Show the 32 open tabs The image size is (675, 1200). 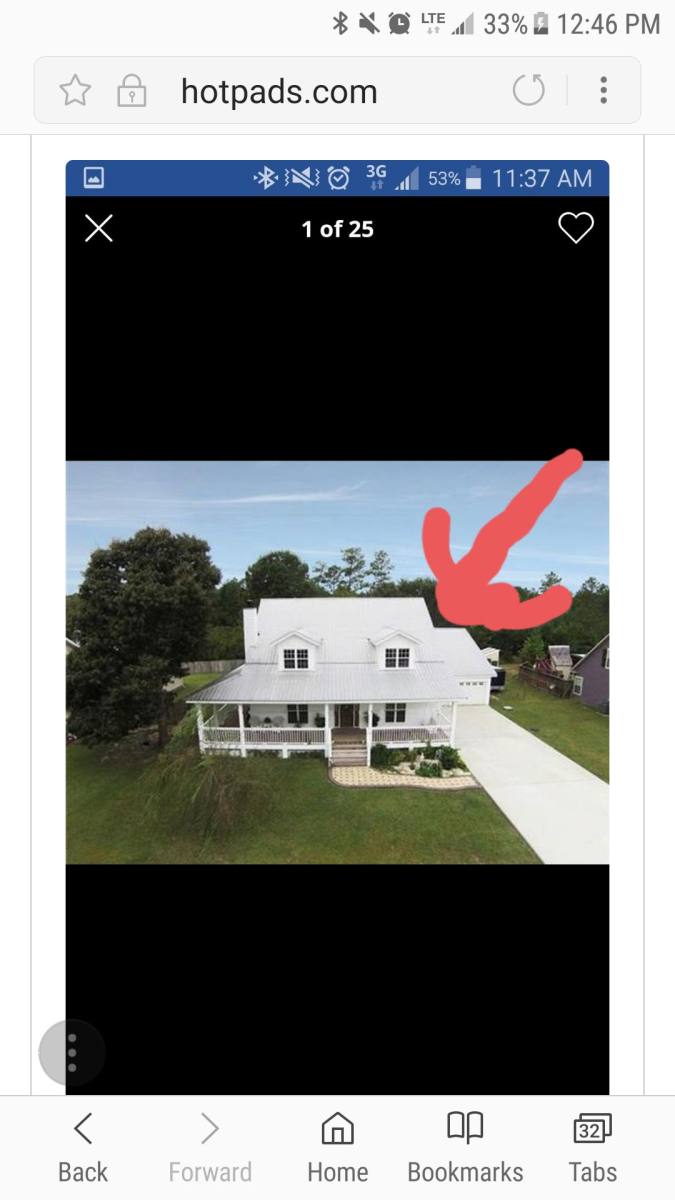593,1149
